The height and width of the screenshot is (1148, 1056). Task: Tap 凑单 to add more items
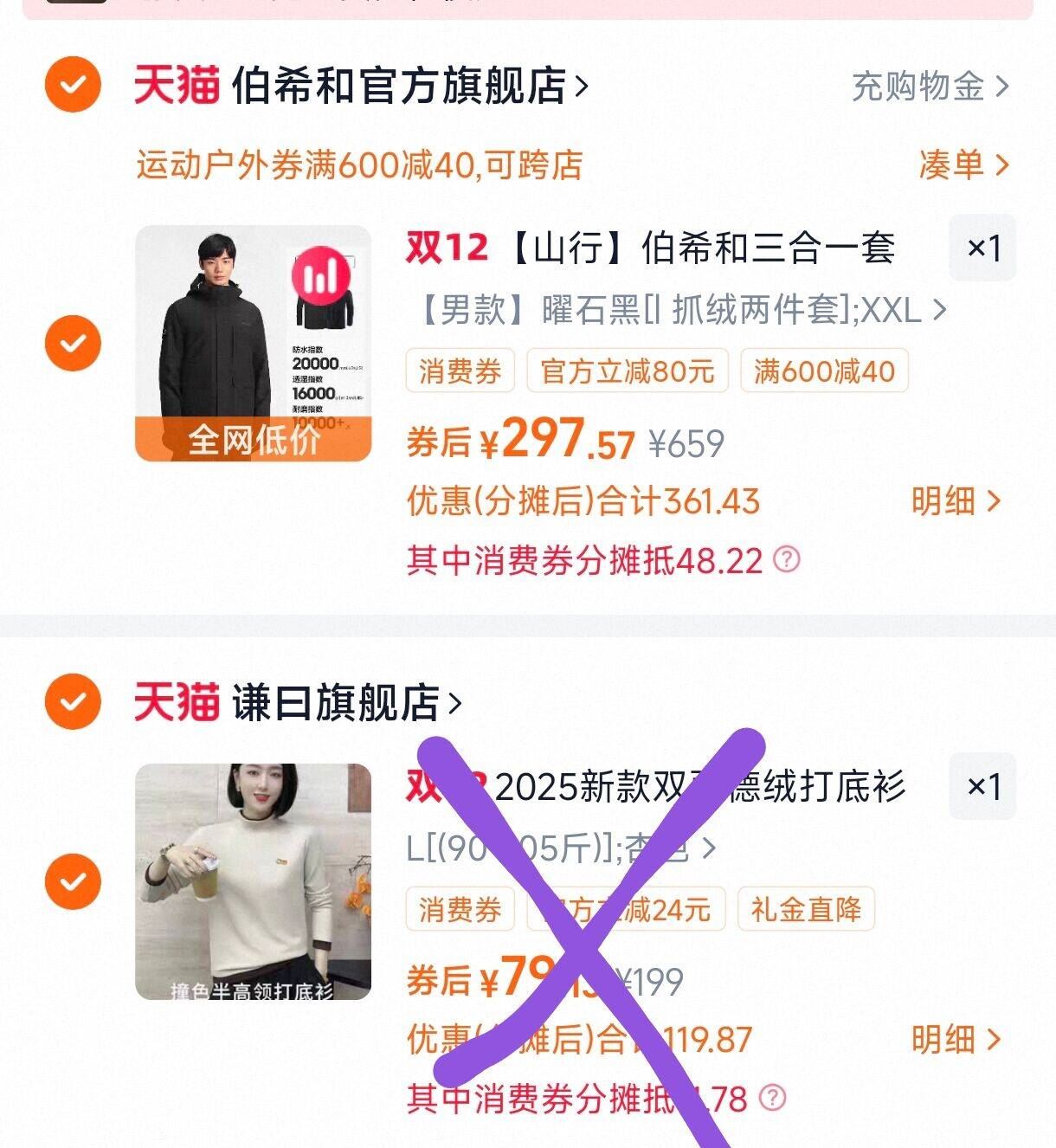[x=963, y=164]
